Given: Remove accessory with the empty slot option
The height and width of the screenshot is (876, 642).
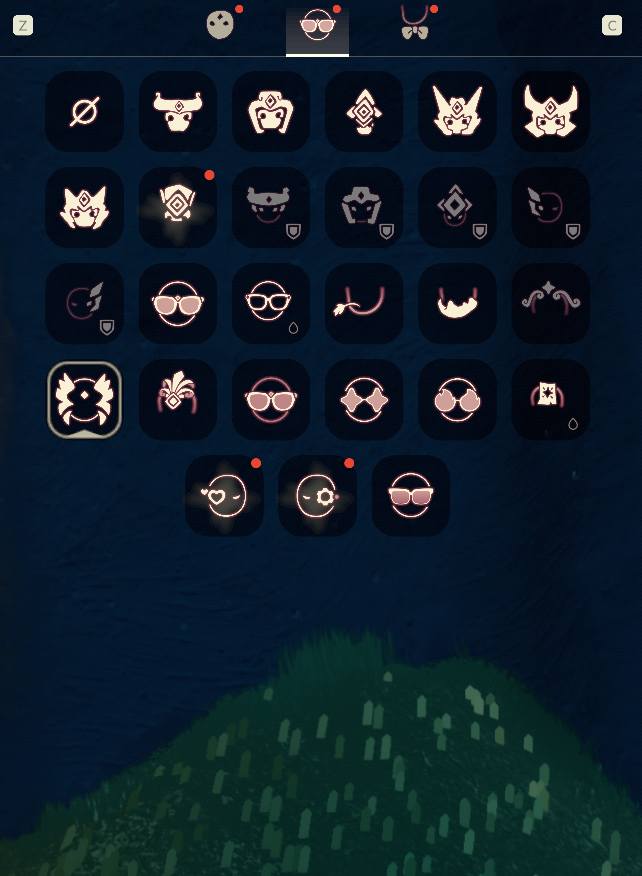Looking at the screenshot, I should point(84,111).
